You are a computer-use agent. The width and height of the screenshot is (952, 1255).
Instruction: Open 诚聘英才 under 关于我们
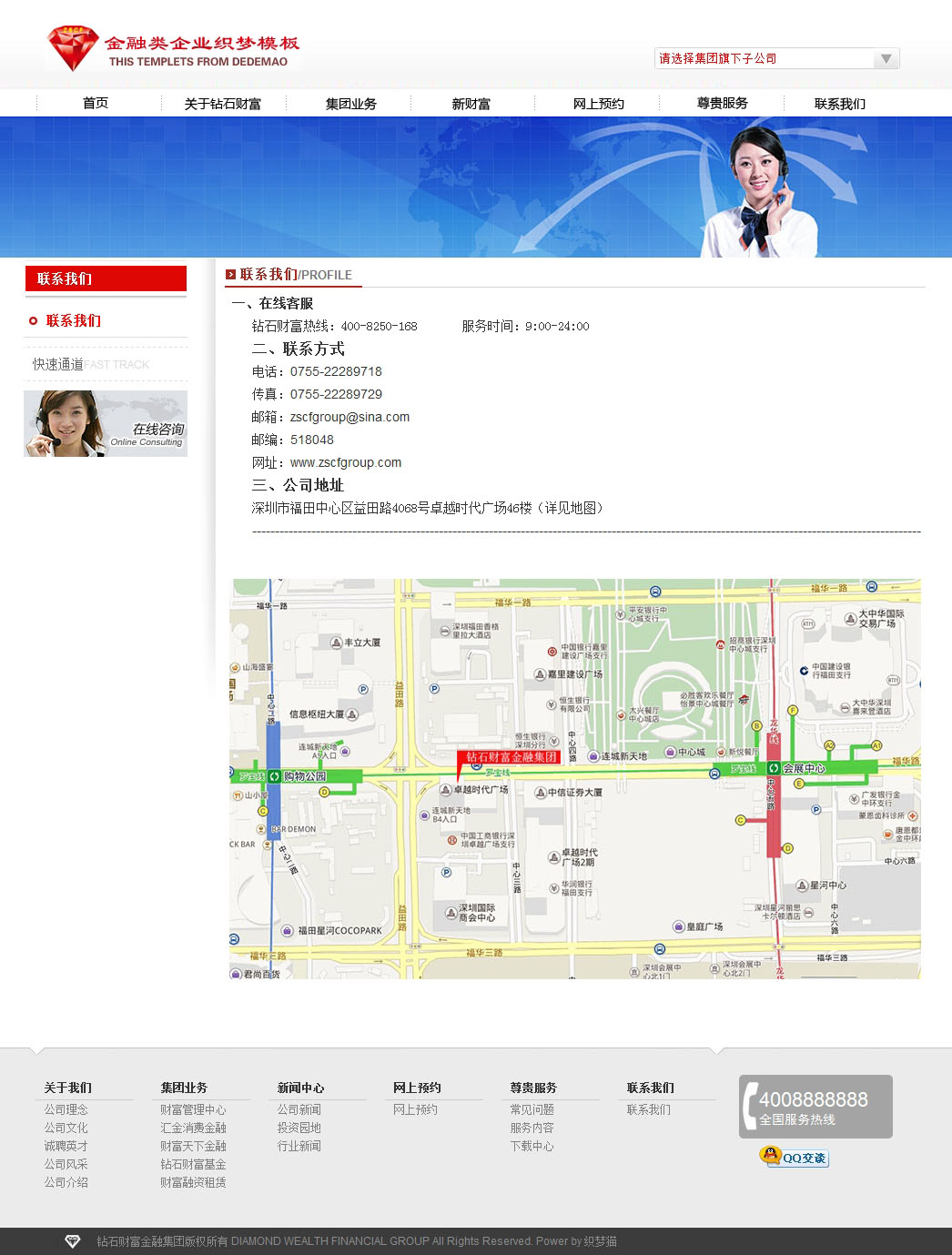66,1146
